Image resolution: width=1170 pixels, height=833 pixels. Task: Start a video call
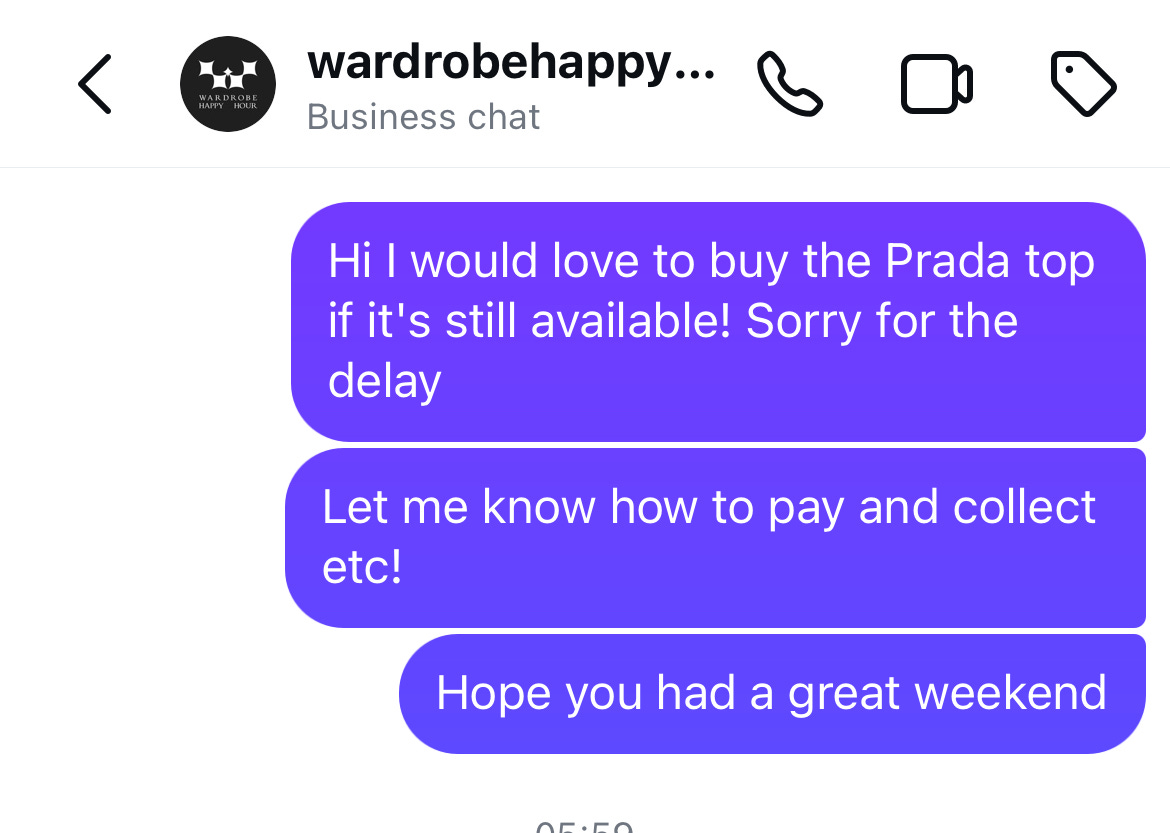pyautogui.click(x=936, y=84)
